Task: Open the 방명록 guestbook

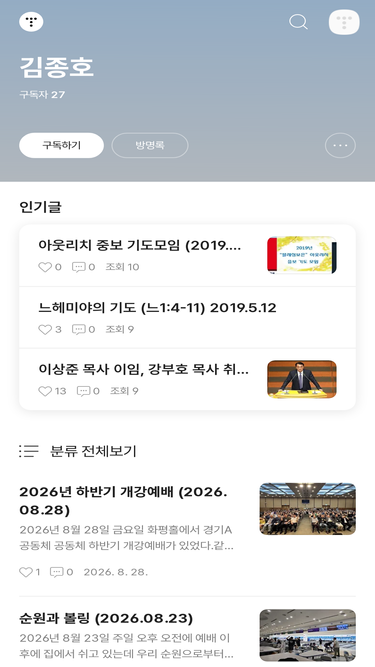Action: coord(150,145)
